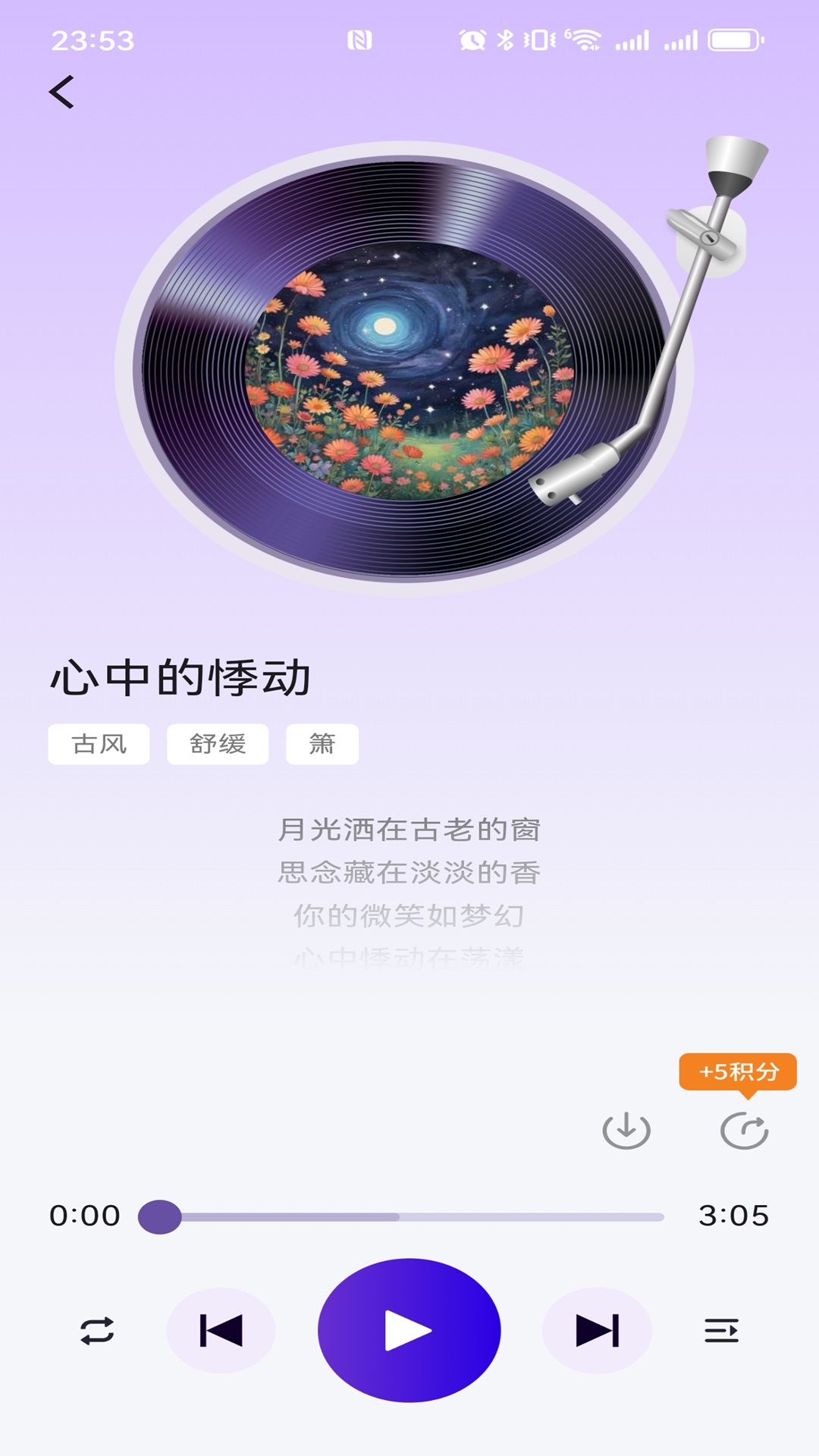Click the vinyl record album artwork
The height and width of the screenshot is (1456, 819).
402,364
